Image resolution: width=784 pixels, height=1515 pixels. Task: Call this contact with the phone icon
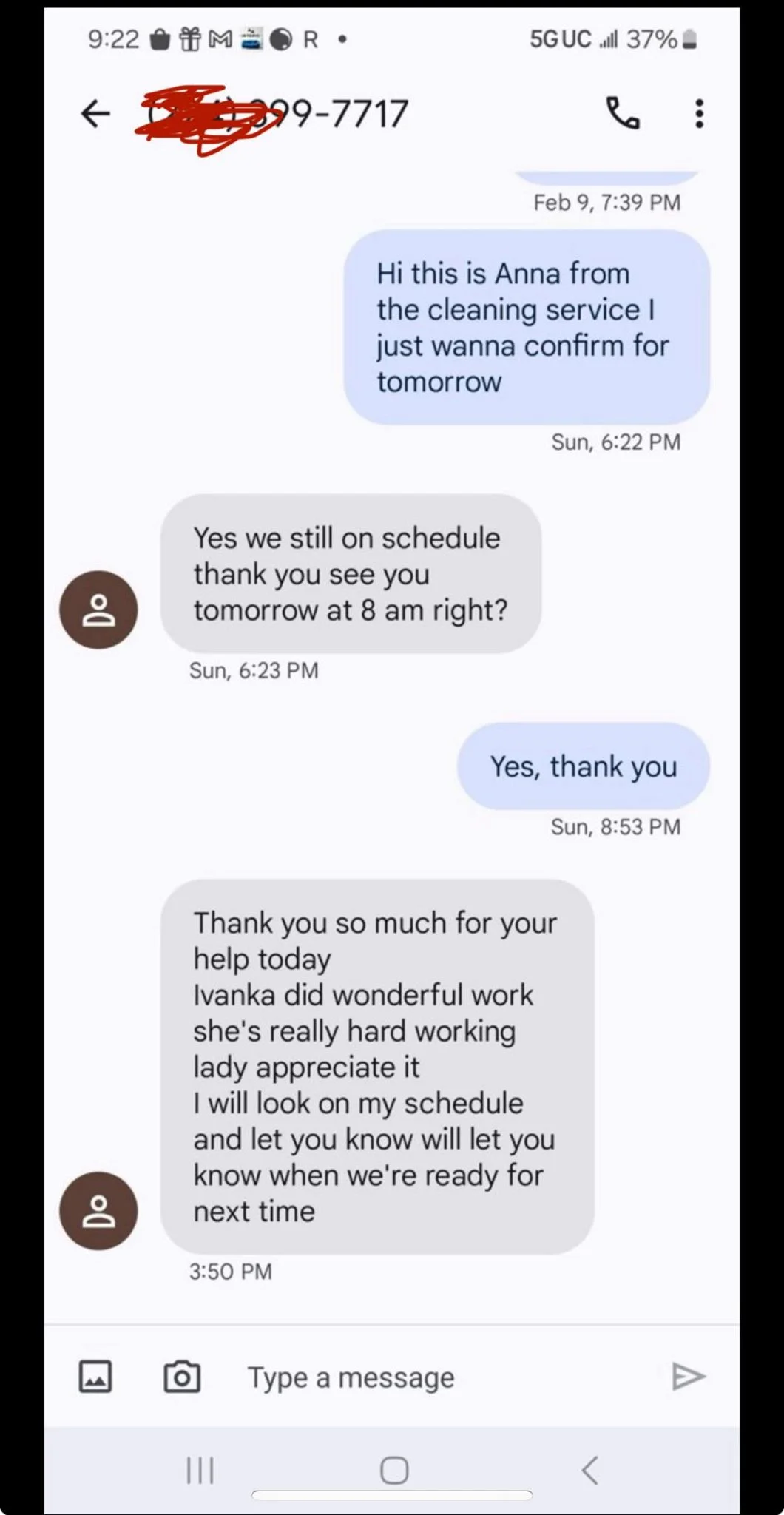coord(623,113)
